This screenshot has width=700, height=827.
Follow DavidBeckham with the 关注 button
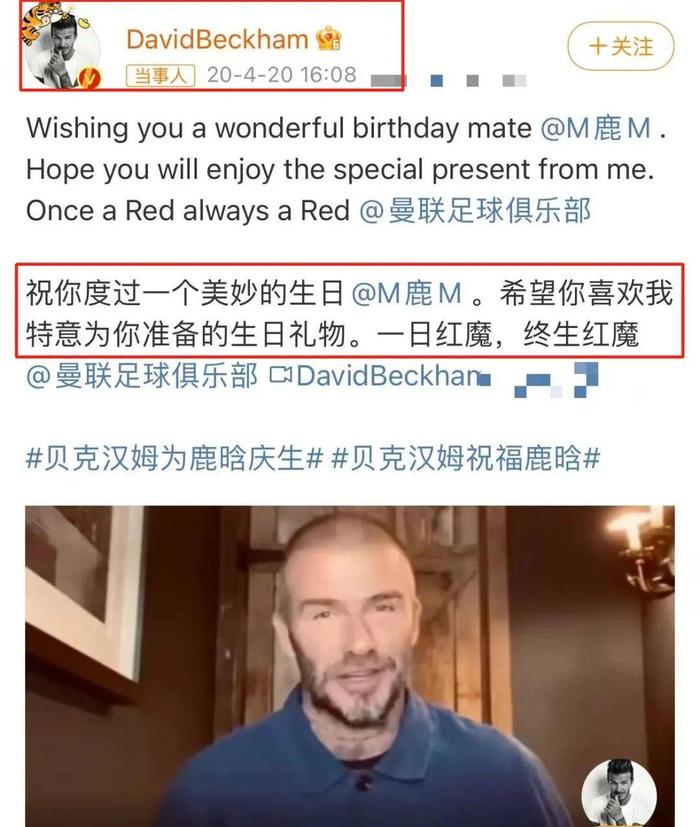tap(622, 46)
